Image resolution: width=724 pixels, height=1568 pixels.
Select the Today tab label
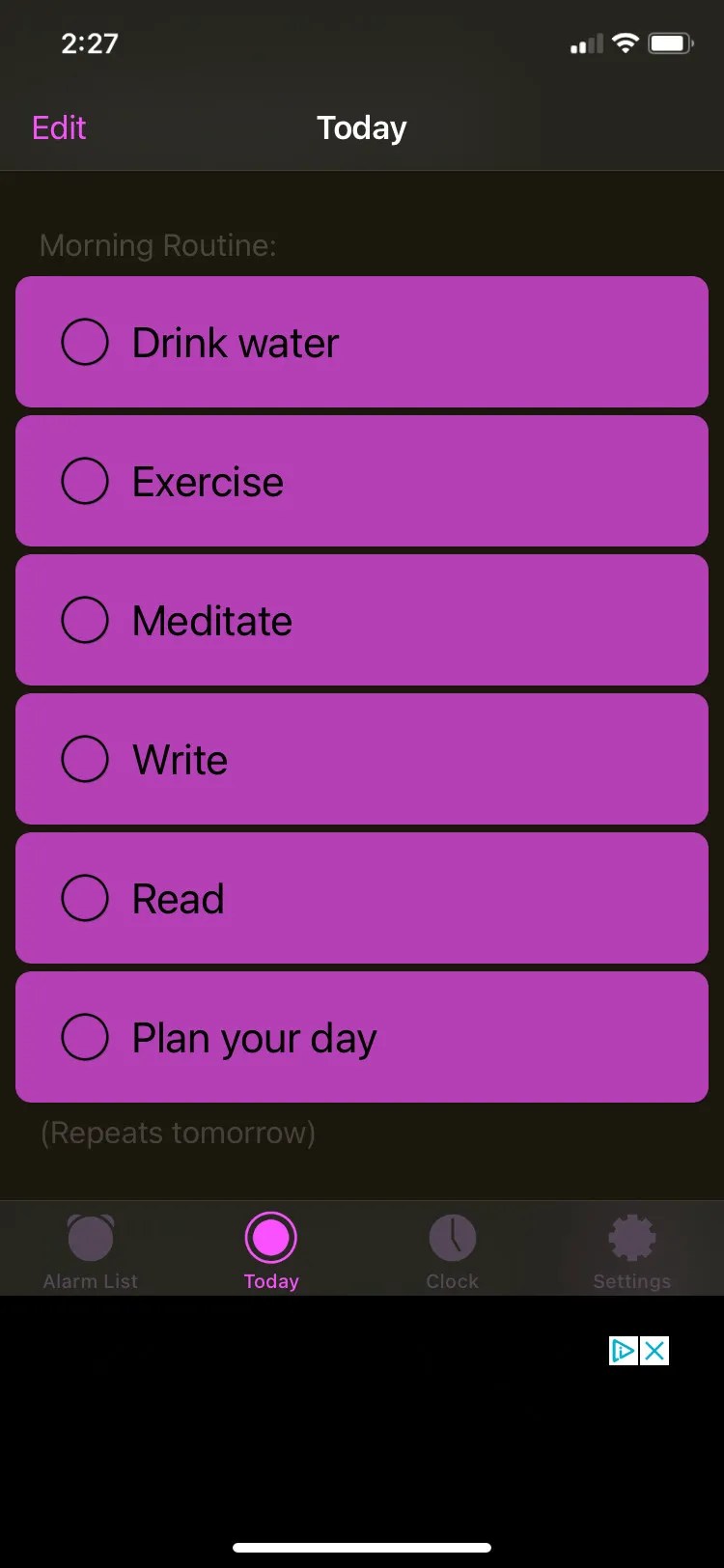(x=270, y=1281)
